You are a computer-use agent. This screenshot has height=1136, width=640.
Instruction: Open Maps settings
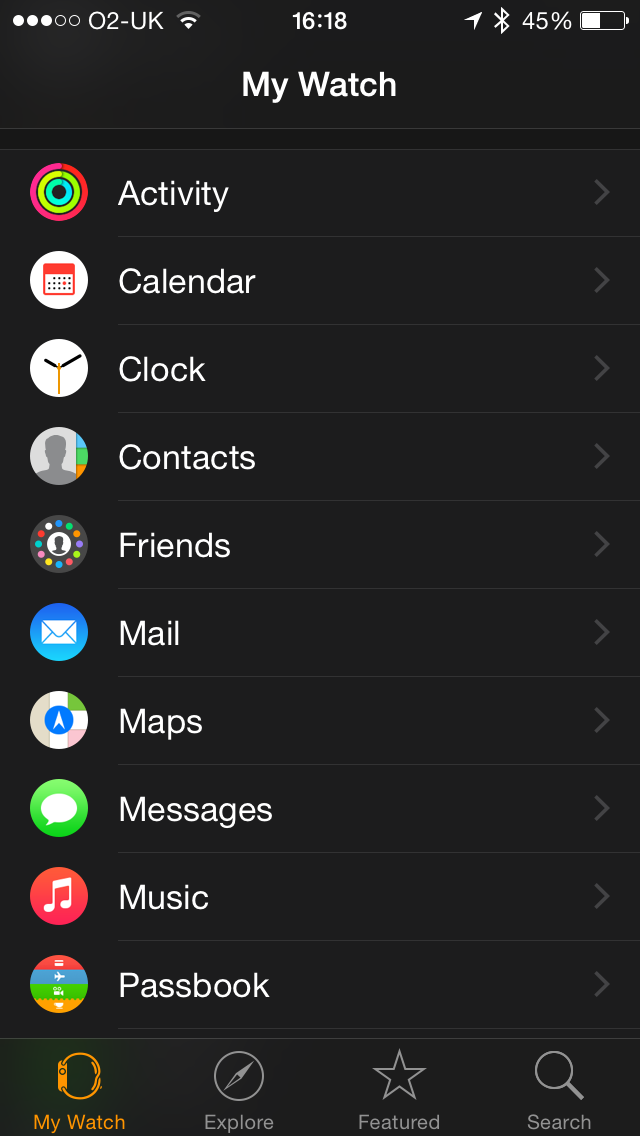[320, 721]
